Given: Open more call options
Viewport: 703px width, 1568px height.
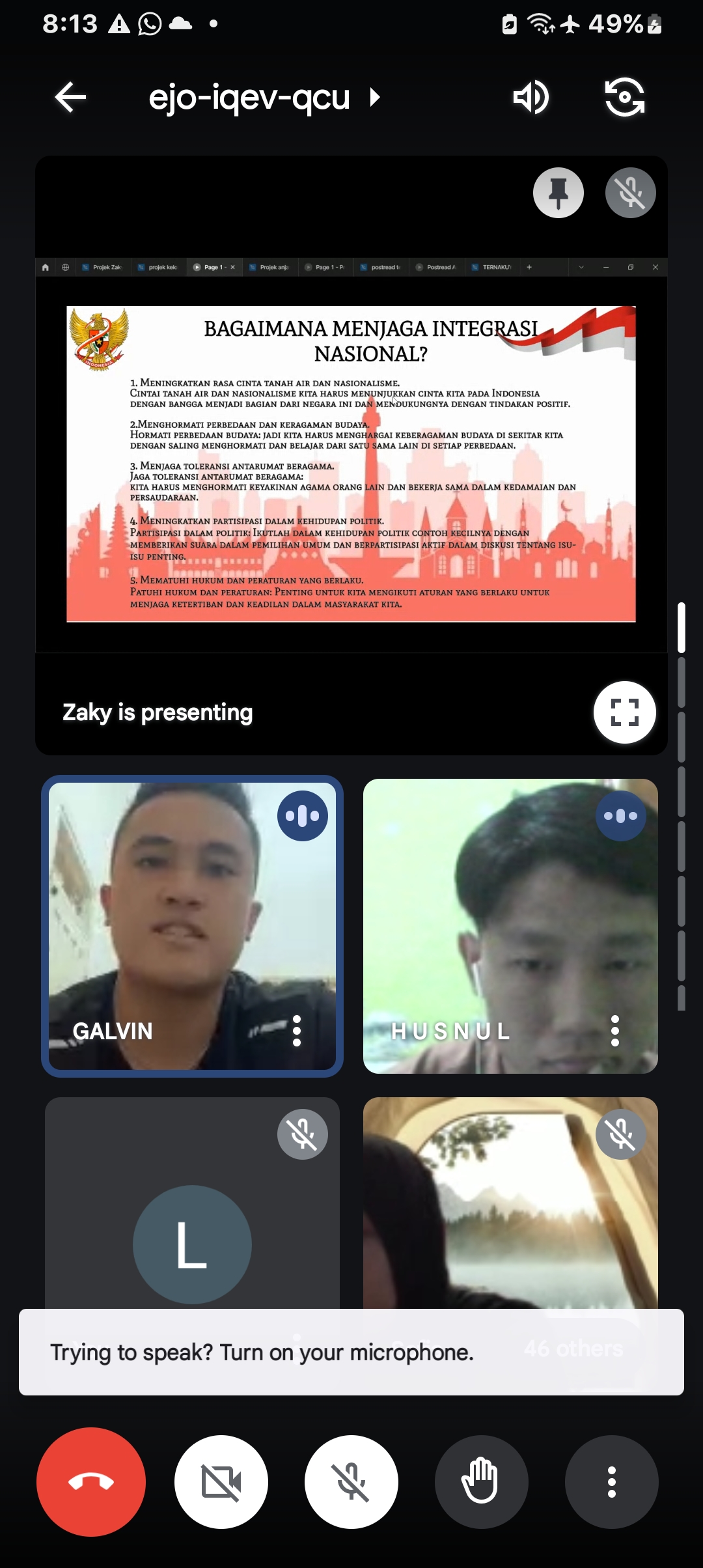Looking at the screenshot, I should (x=611, y=1482).
